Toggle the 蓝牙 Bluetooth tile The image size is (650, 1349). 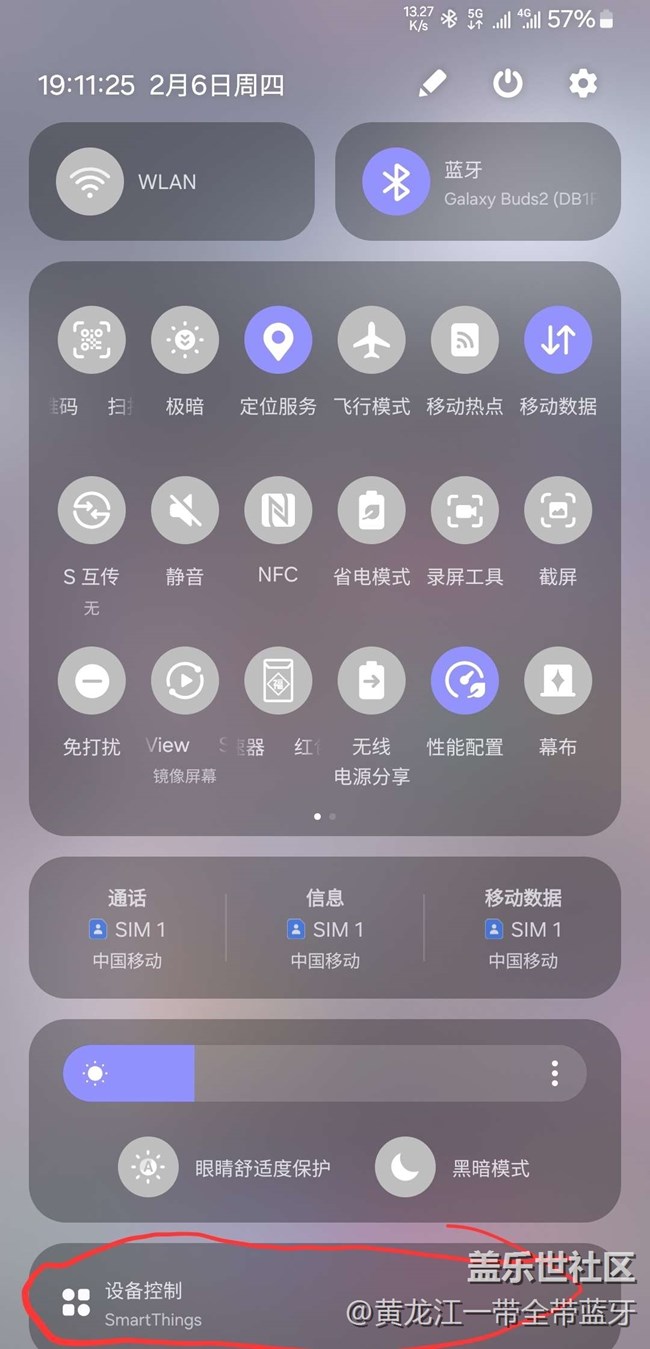pyautogui.click(x=478, y=182)
